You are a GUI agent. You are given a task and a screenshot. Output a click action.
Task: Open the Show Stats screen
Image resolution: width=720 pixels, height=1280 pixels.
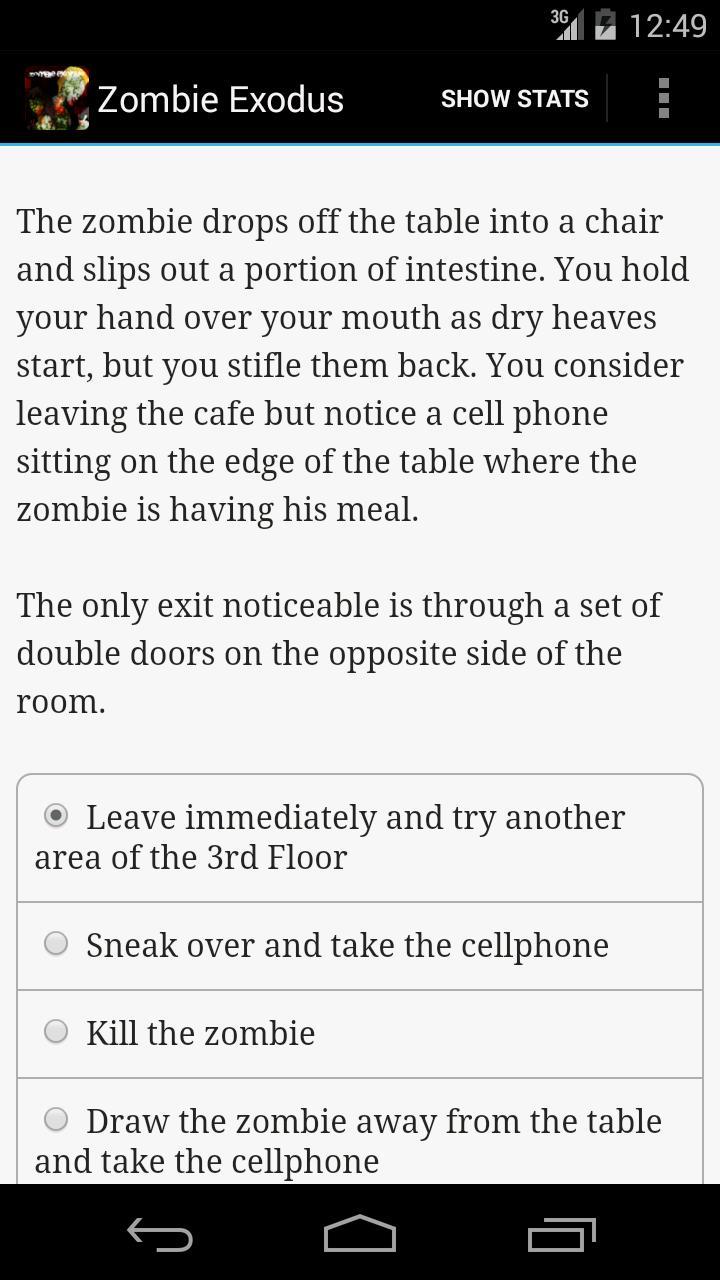[514, 99]
